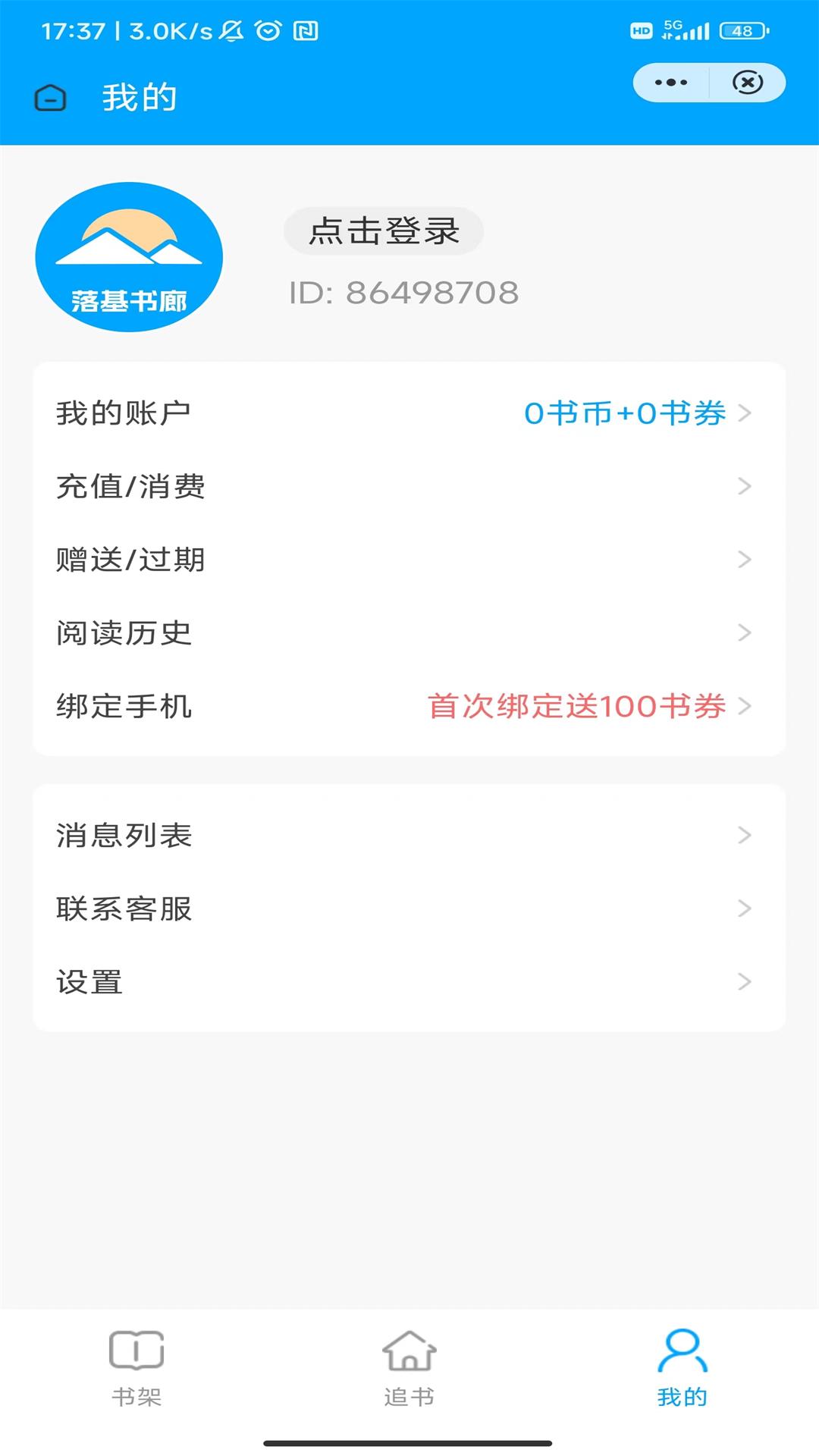Tap the alarm clock status bar icon
819x1456 pixels.
coord(267,30)
